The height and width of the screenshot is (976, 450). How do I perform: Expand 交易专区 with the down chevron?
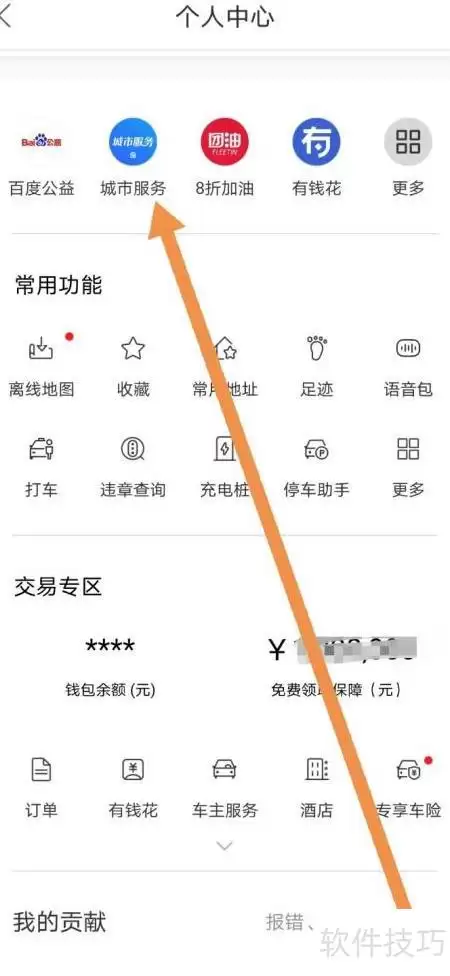point(225,846)
